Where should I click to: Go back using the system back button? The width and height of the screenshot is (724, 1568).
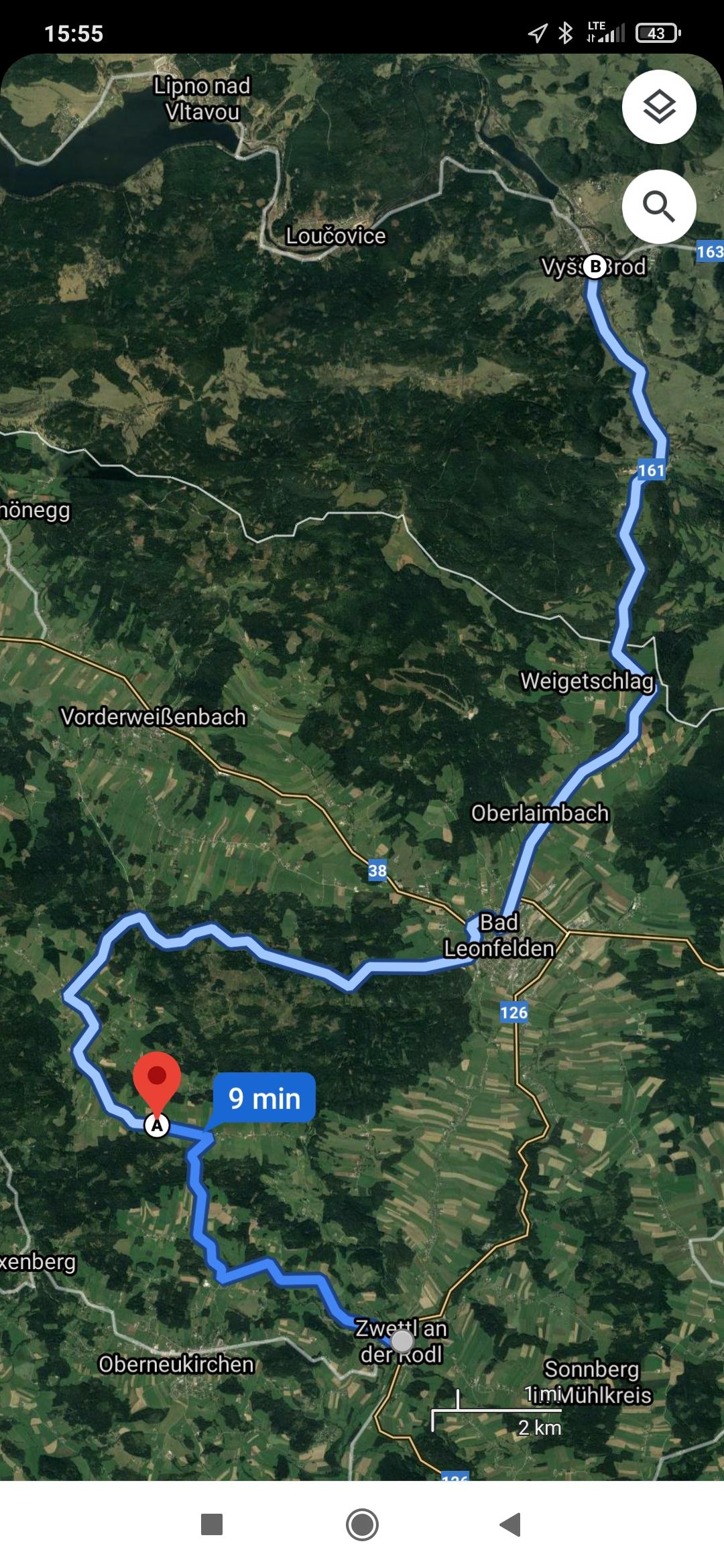point(511,1524)
